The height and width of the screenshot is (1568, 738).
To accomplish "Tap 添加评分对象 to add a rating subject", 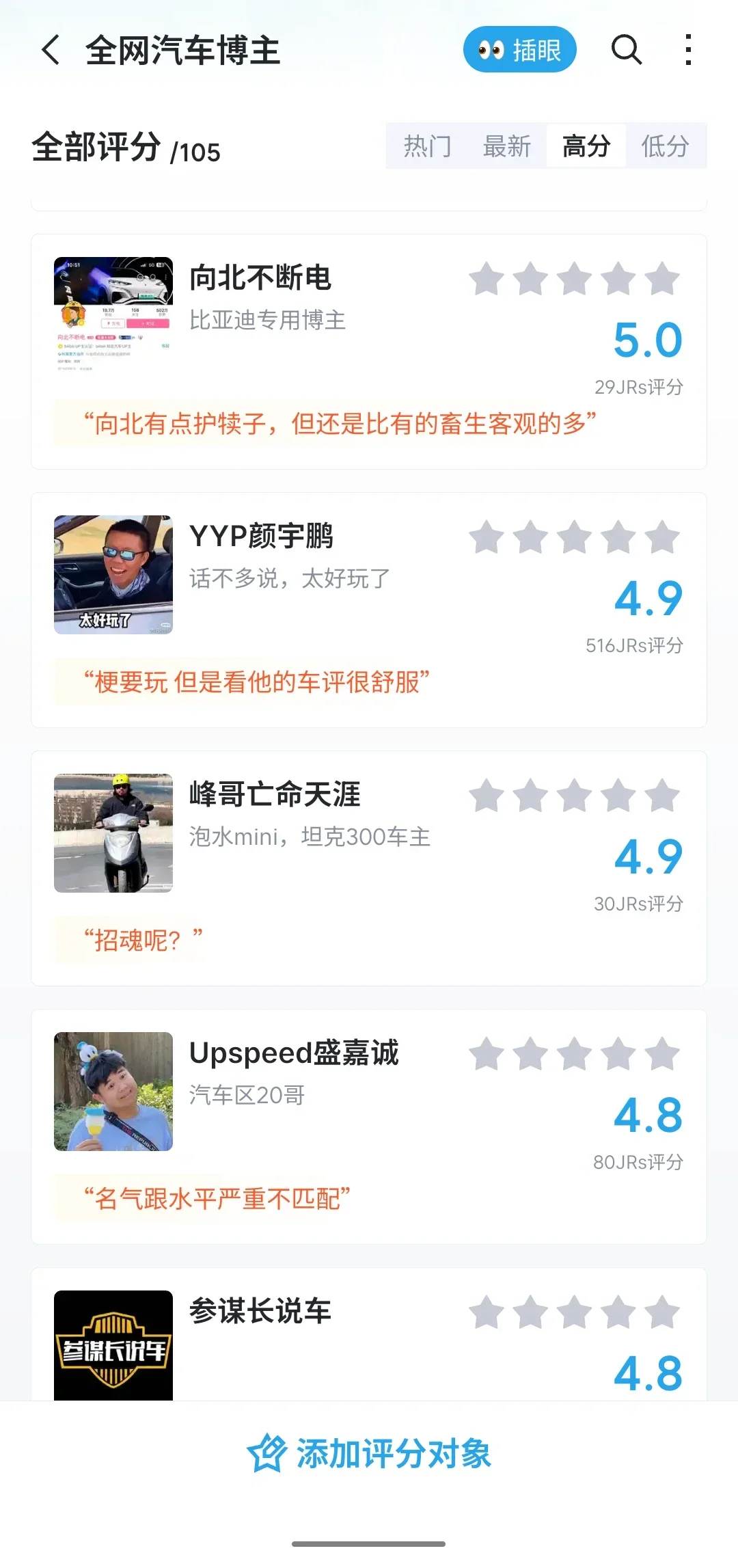I will [369, 1454].
